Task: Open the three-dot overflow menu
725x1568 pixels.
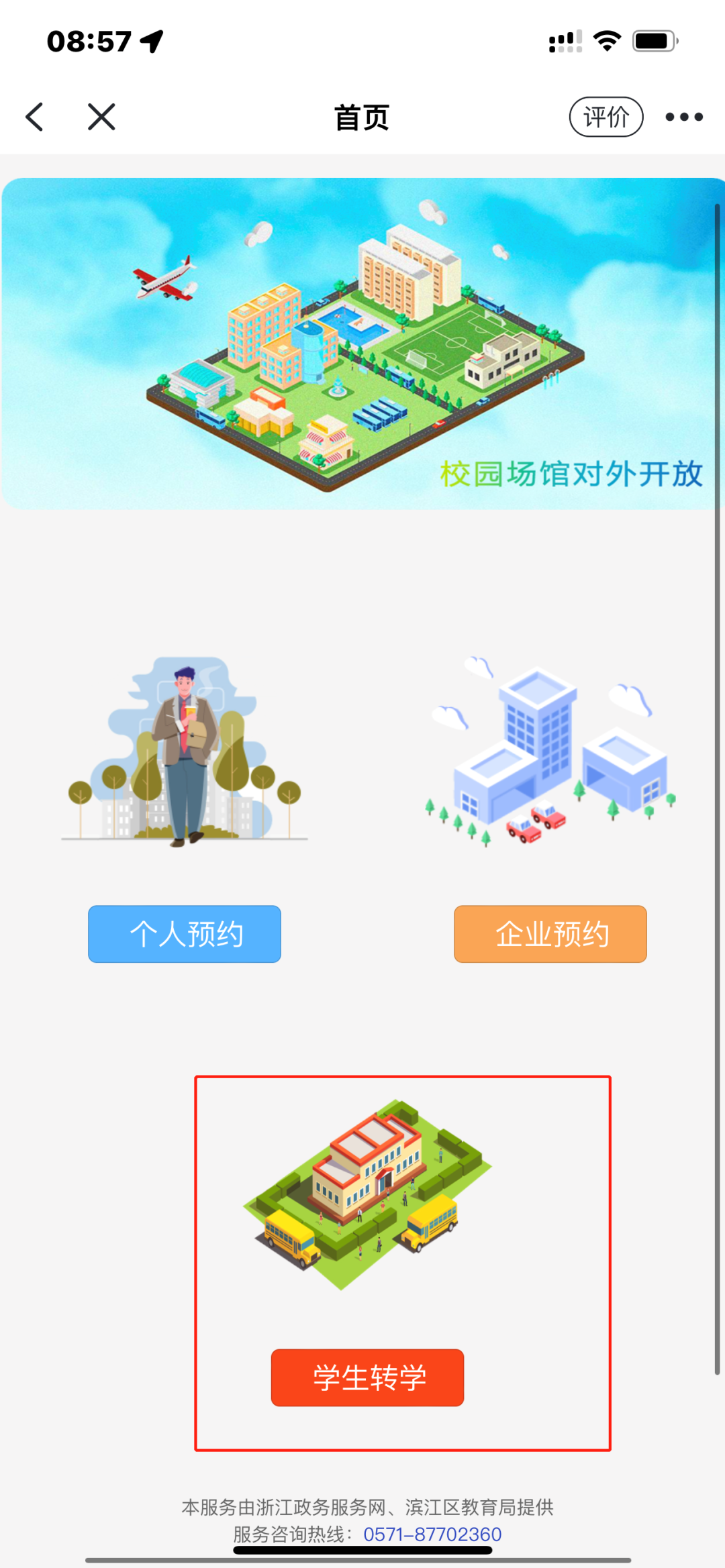Action: 683,117
